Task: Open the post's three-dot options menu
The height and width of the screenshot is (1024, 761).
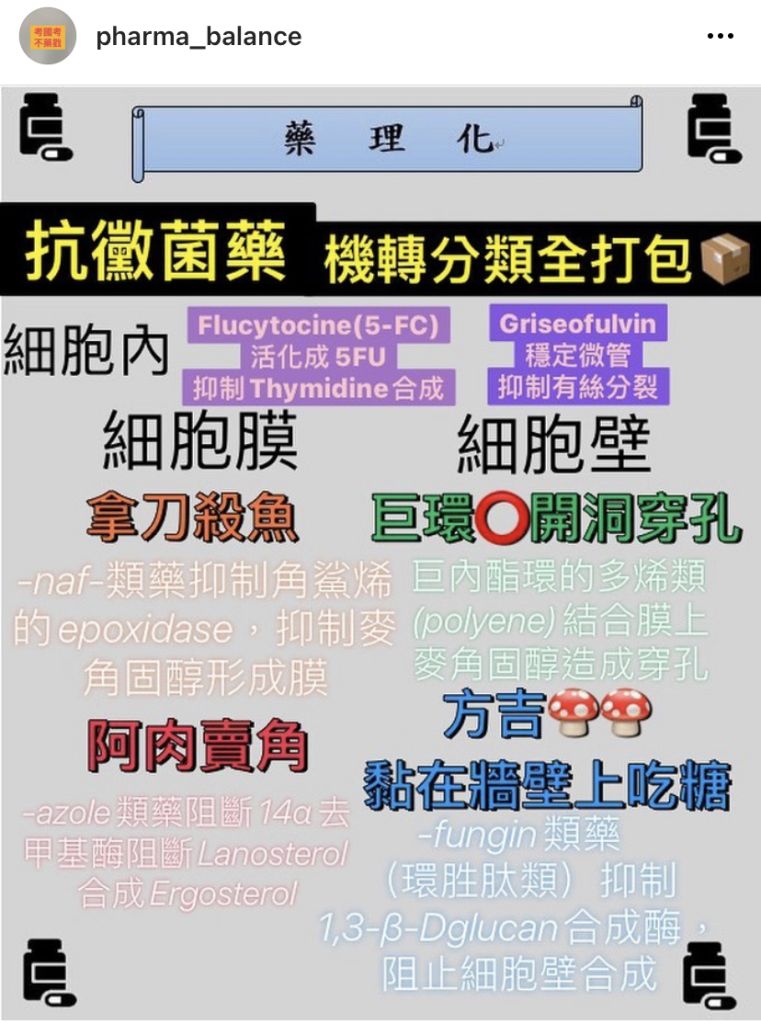Action: (x=720, y=37)
